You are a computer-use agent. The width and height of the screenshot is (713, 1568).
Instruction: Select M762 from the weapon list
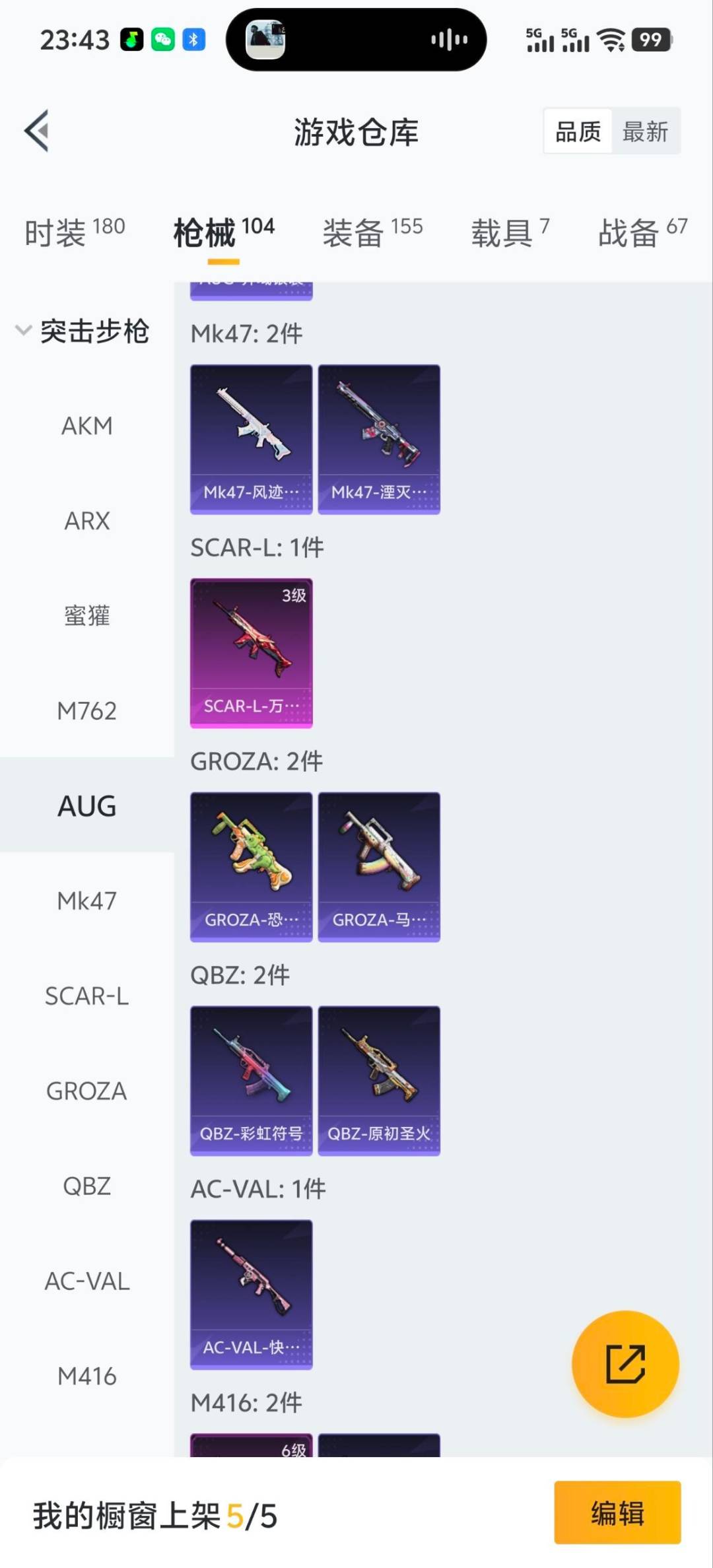coord(86,711)
